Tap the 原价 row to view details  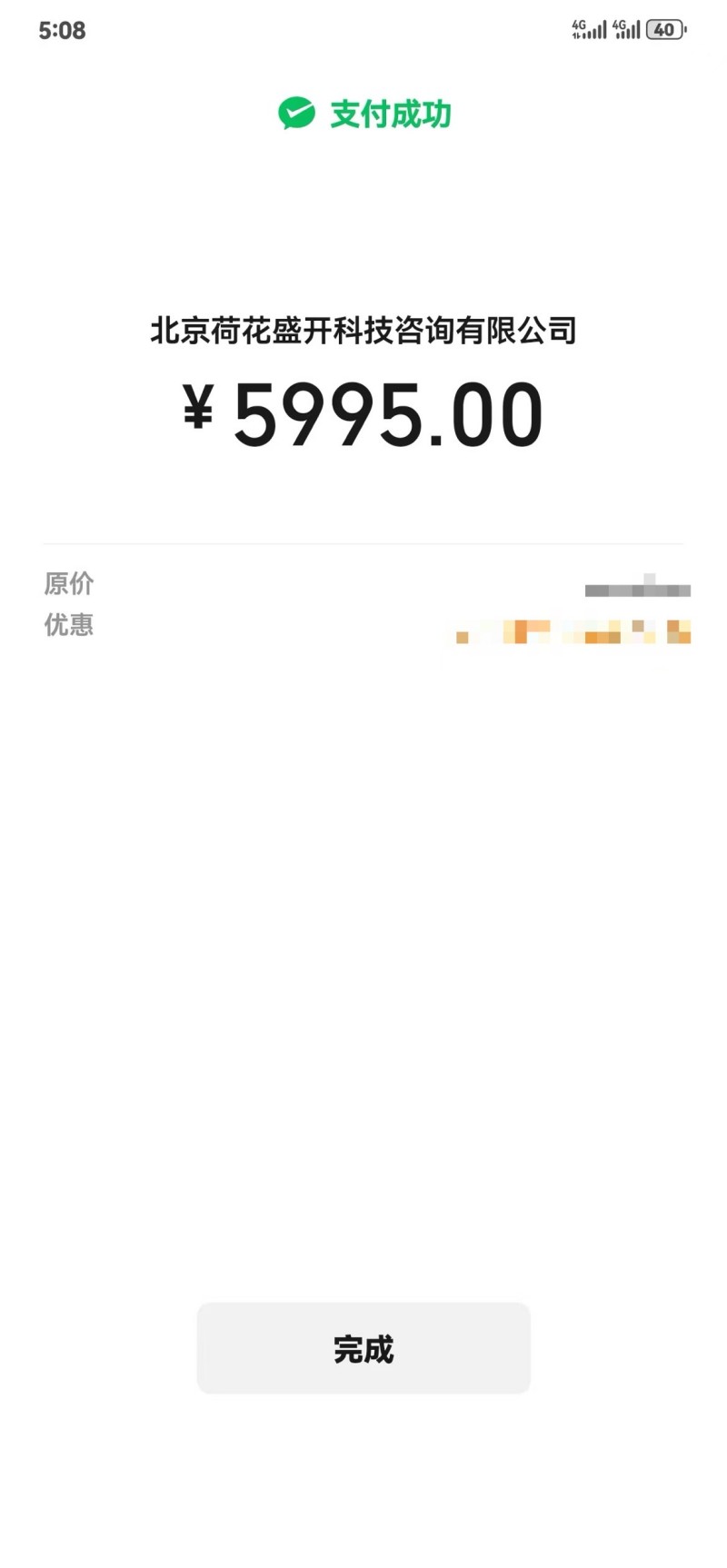[363, 584]
